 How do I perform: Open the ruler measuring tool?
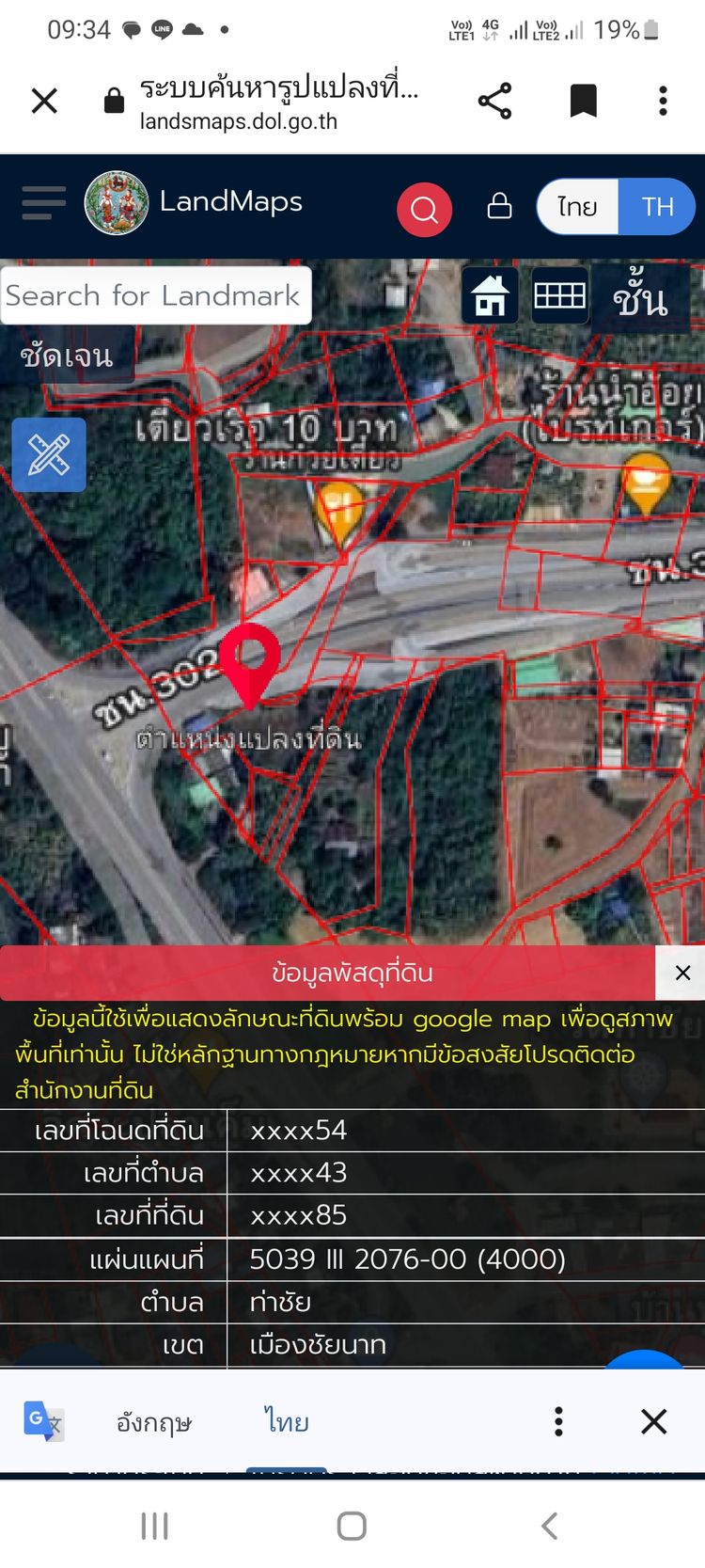(49, 455)
